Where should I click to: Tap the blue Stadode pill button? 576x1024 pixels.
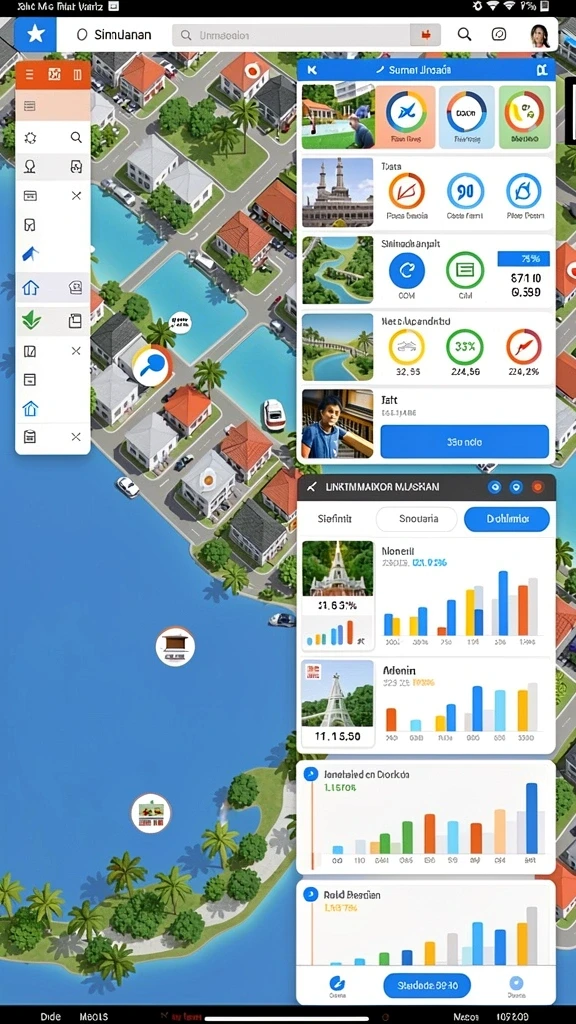(x=426, y=984)
